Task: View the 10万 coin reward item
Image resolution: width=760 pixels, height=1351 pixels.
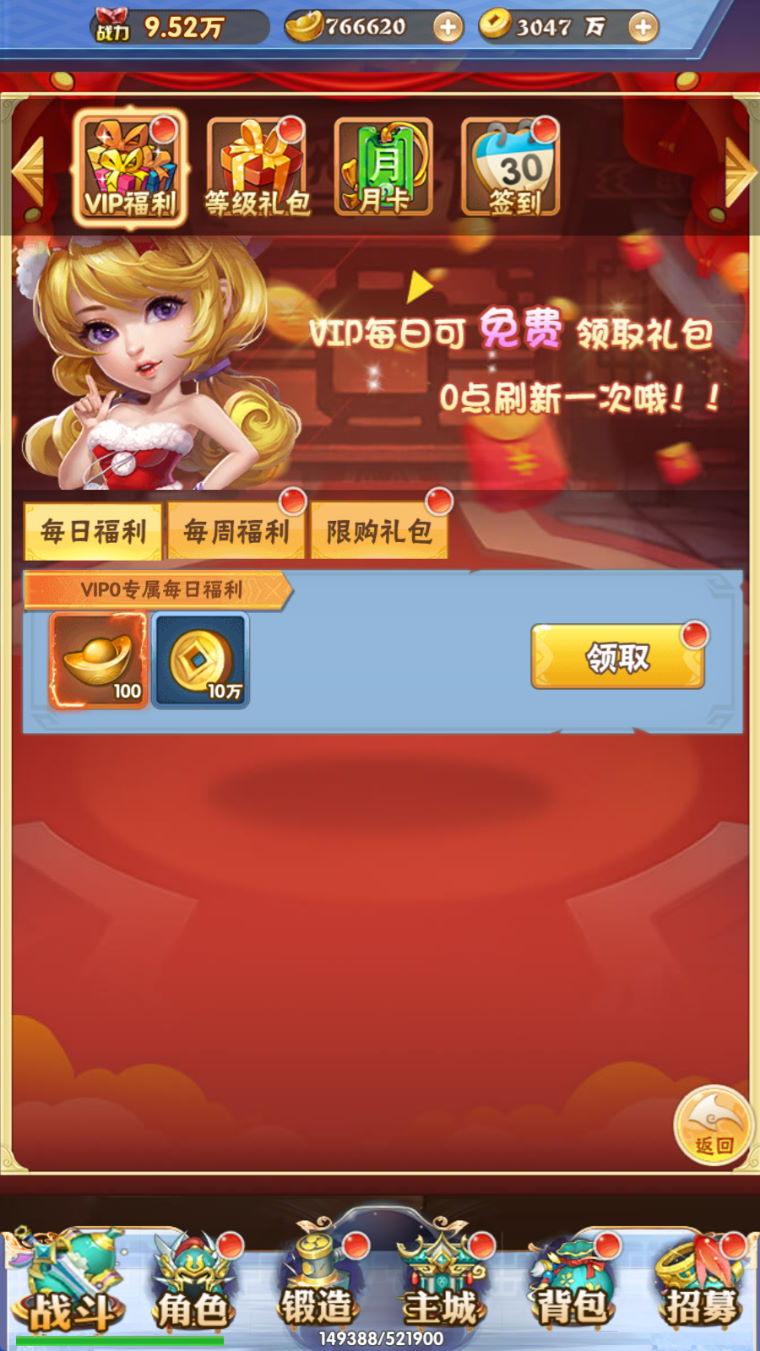Action: (x=201, y=661)
